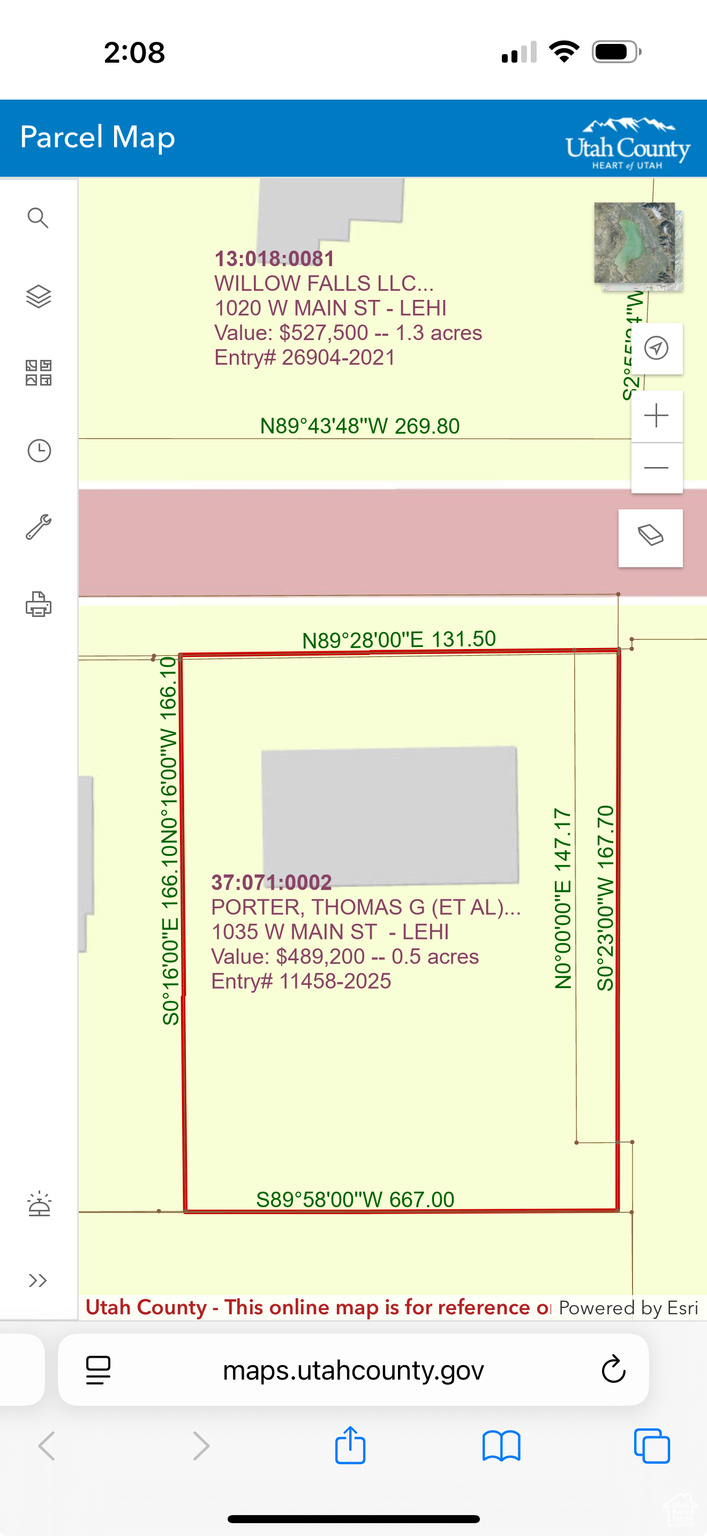Share this page from Safari toolbar
The image size is (707, 1536).
pos(350,1445)
